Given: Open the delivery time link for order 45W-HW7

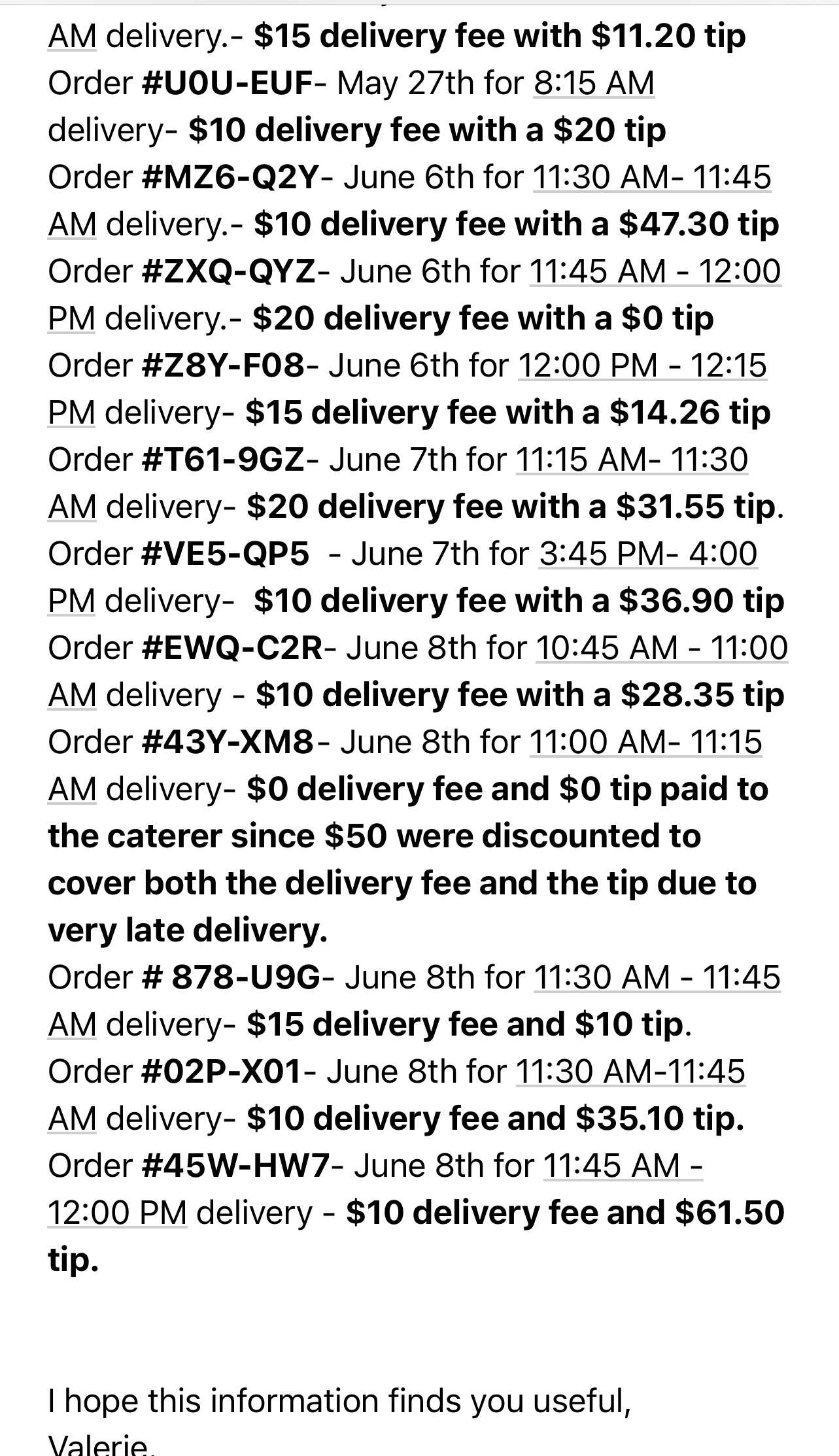Looking at the screenshot, I should click(x=623, y=1166).
